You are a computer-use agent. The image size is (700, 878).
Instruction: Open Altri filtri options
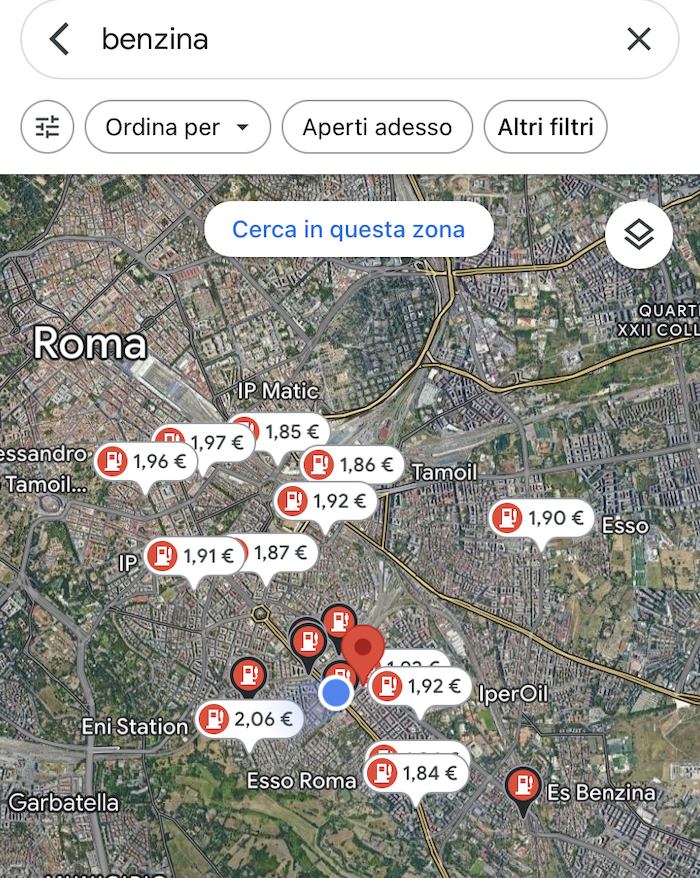click(545, 127)
